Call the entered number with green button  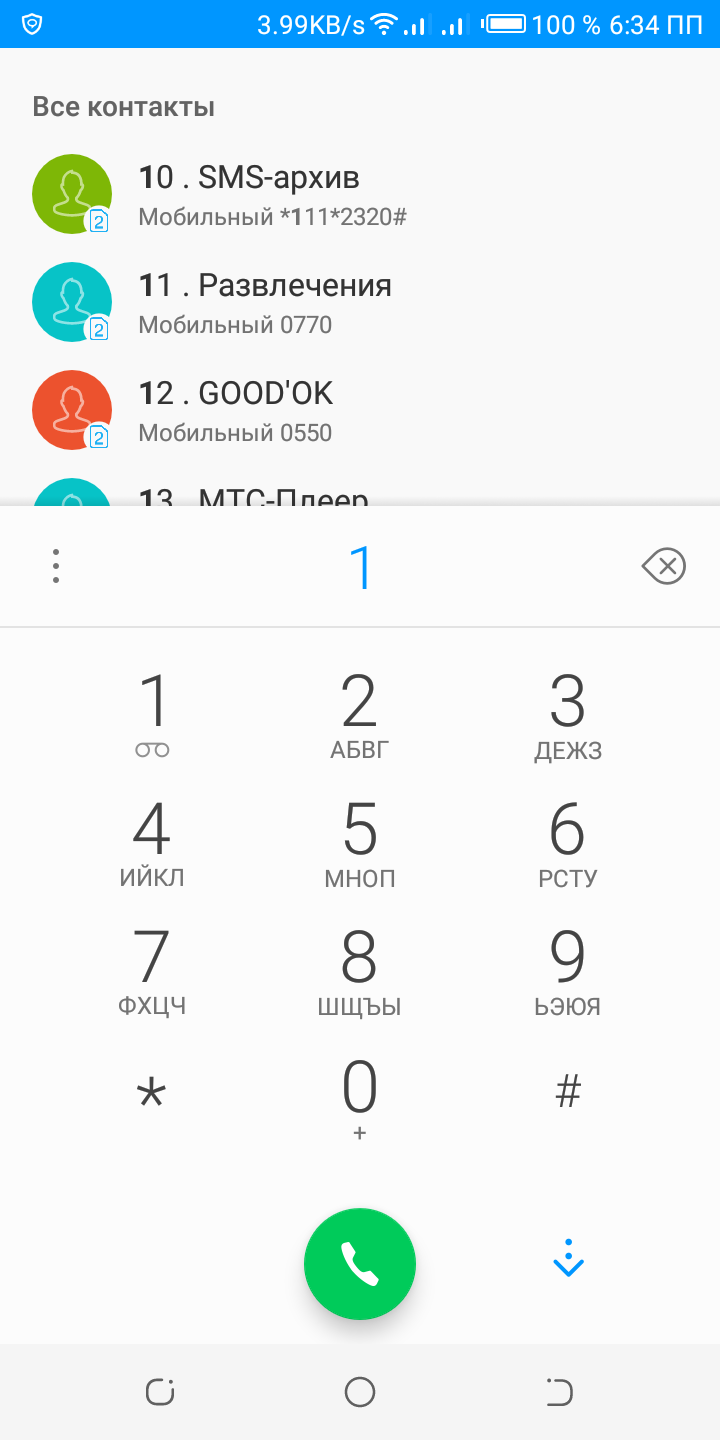click(360, 1264)
